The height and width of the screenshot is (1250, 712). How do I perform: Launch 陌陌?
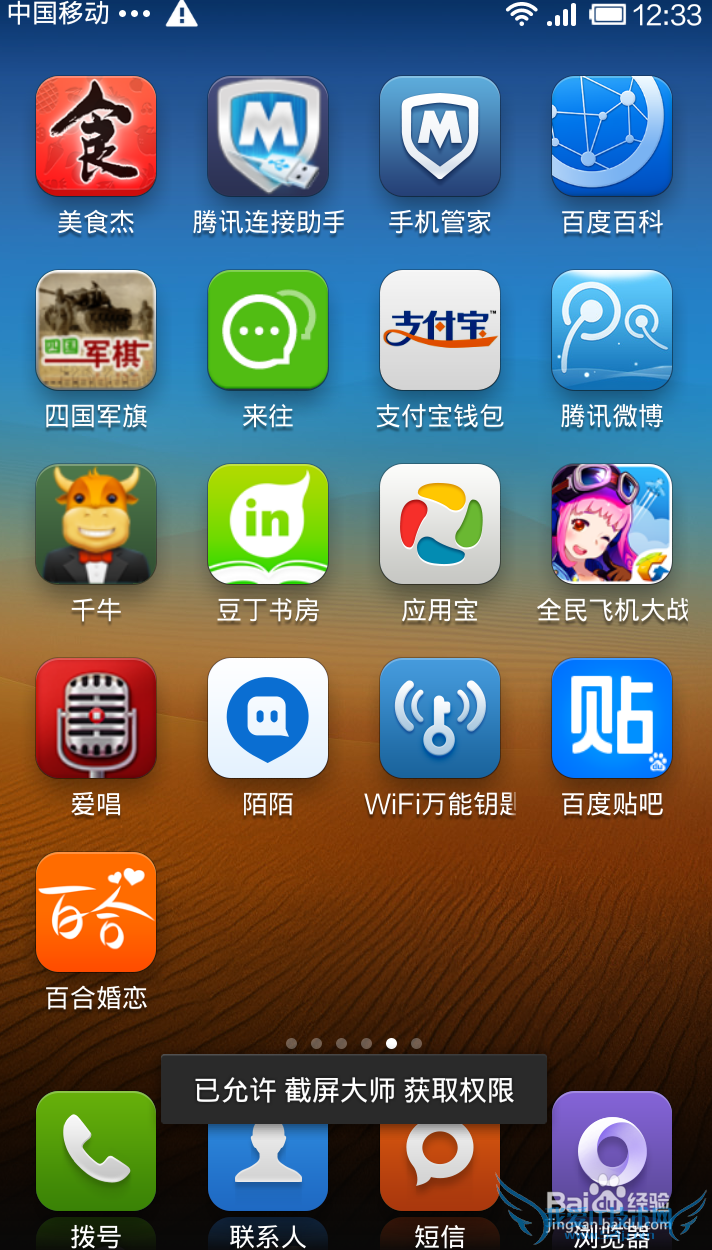point(268,718)
